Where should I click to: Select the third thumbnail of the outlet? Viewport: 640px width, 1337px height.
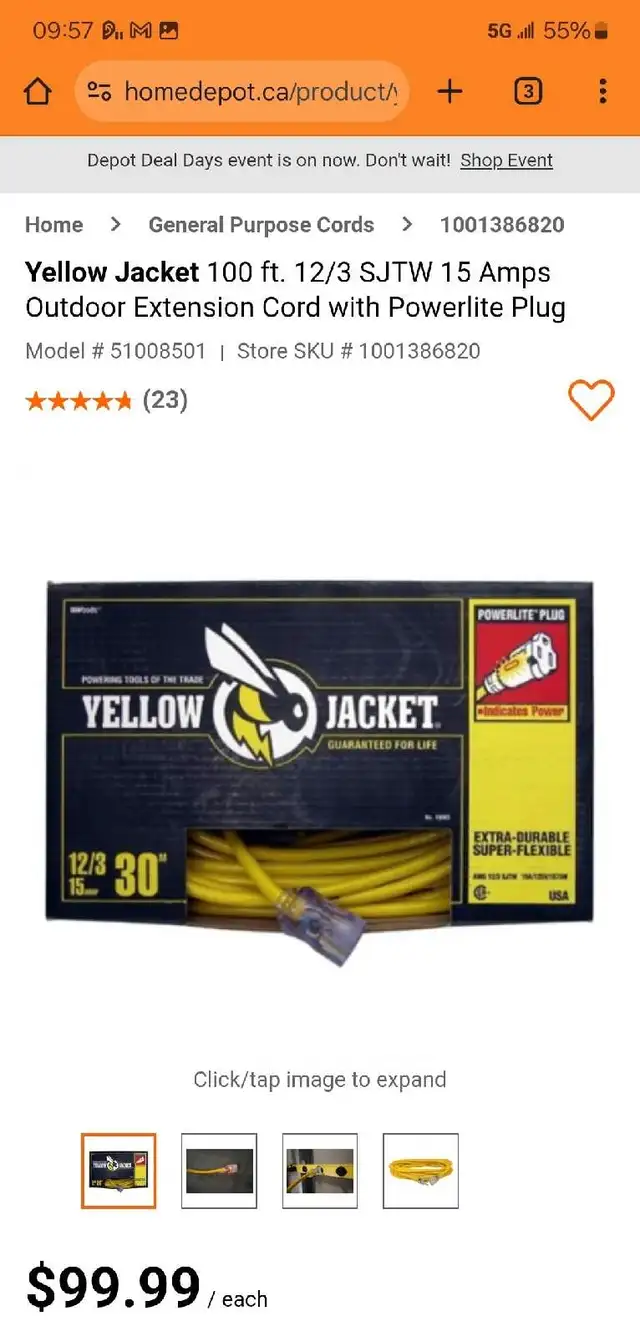click(320, 1170)
